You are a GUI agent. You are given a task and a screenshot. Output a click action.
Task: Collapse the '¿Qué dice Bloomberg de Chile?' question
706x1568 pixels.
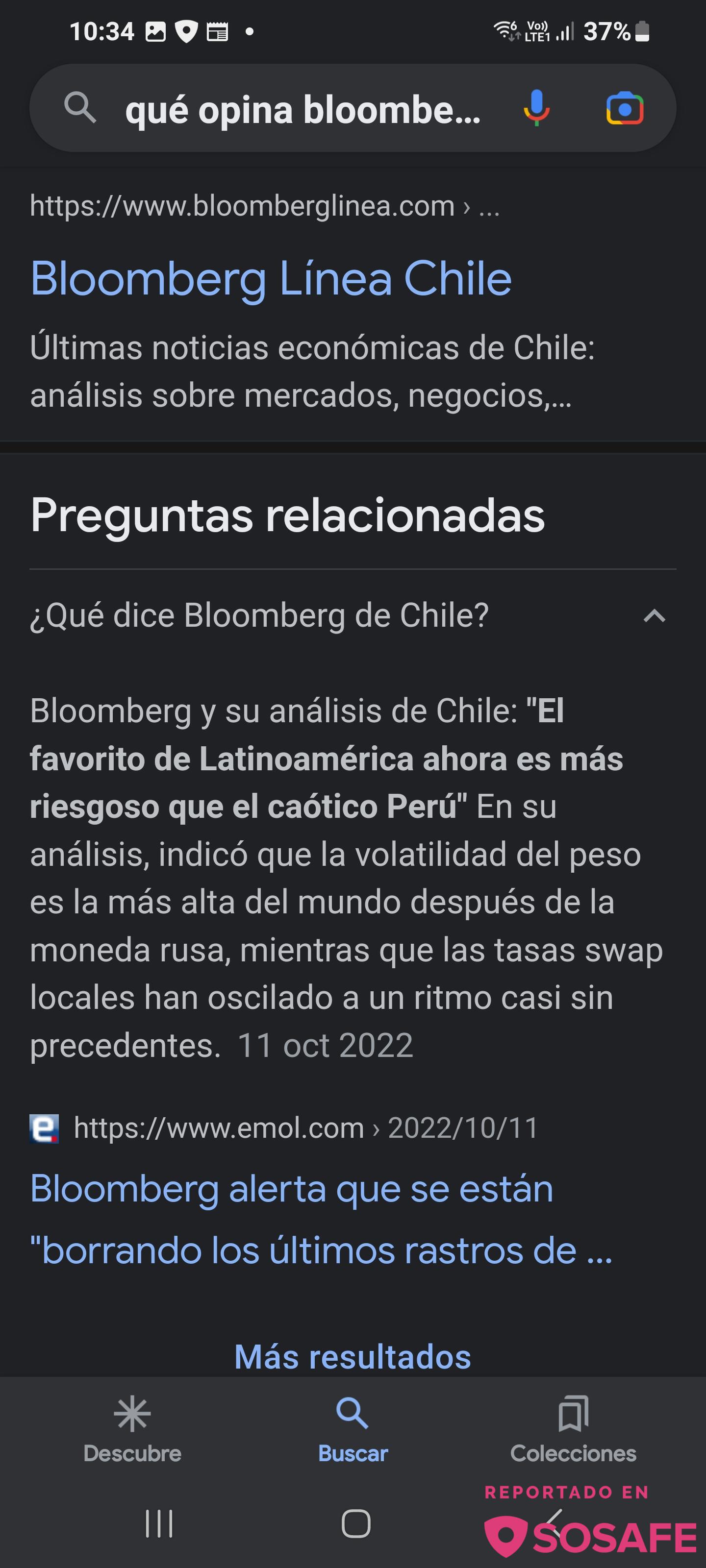click(x=654, y=616)
